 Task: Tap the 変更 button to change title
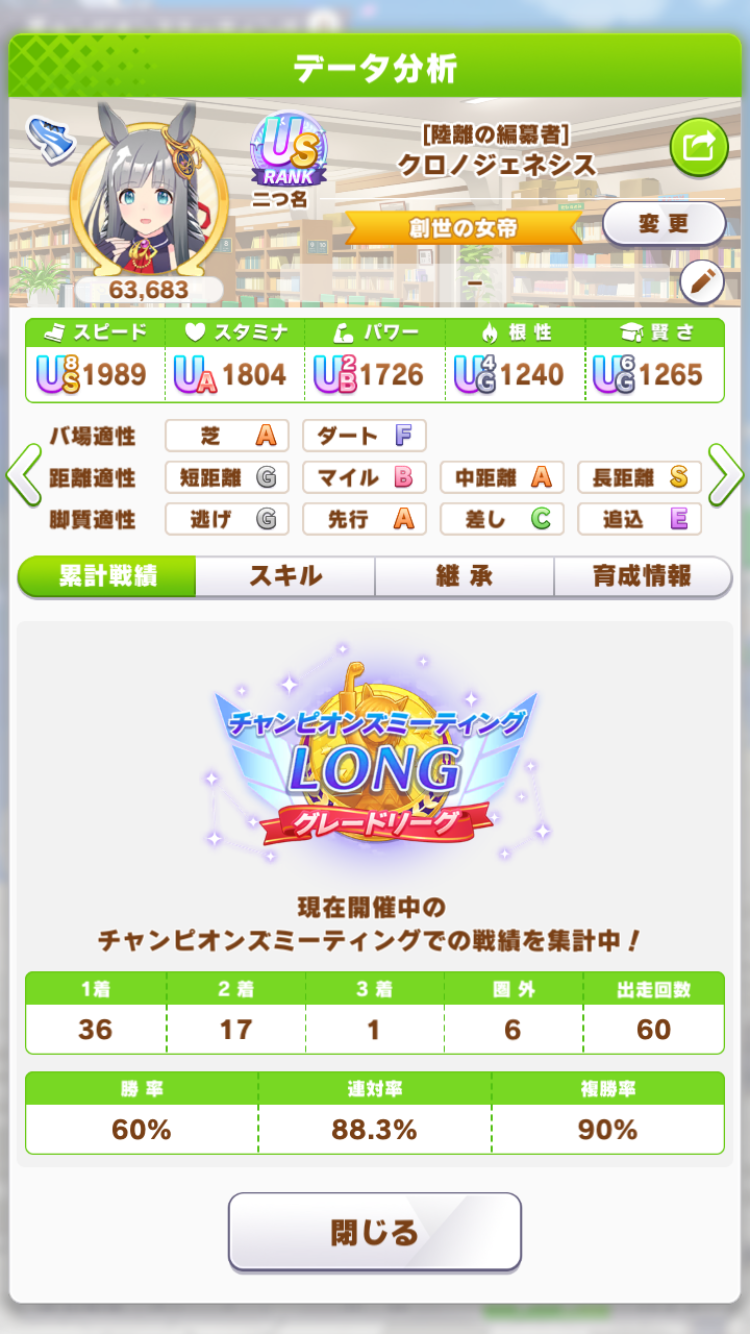click(663, 223)
